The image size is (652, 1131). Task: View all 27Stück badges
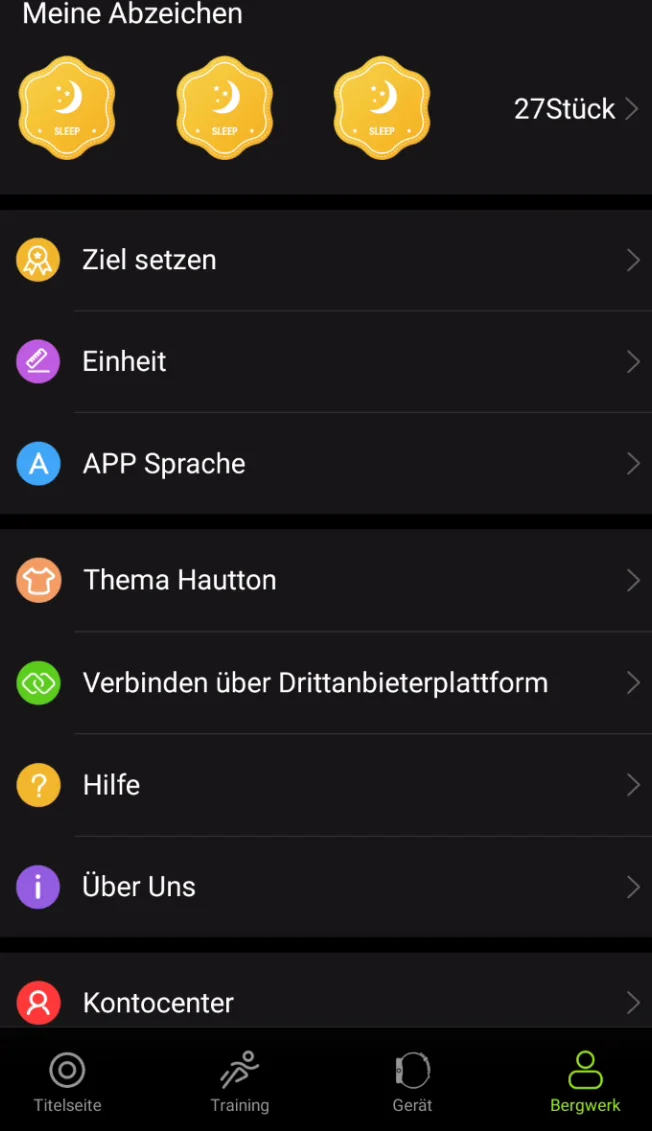[575, 109]
